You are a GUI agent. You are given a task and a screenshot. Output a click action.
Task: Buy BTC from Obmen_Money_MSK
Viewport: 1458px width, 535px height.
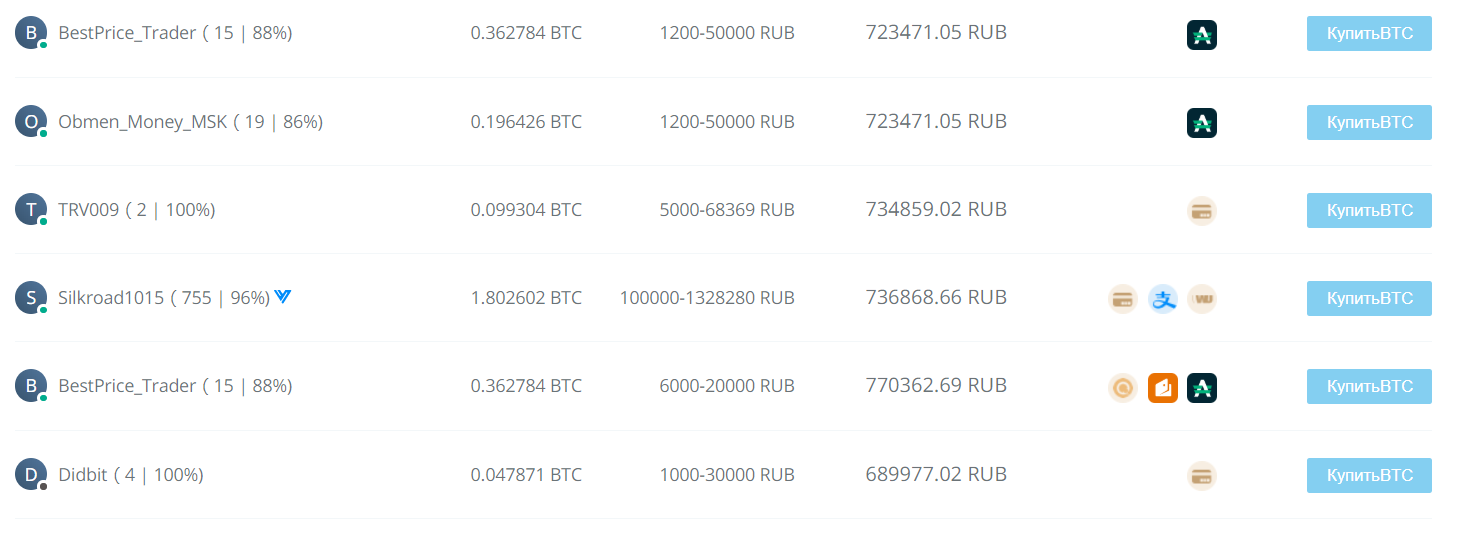pos(1368,122)
